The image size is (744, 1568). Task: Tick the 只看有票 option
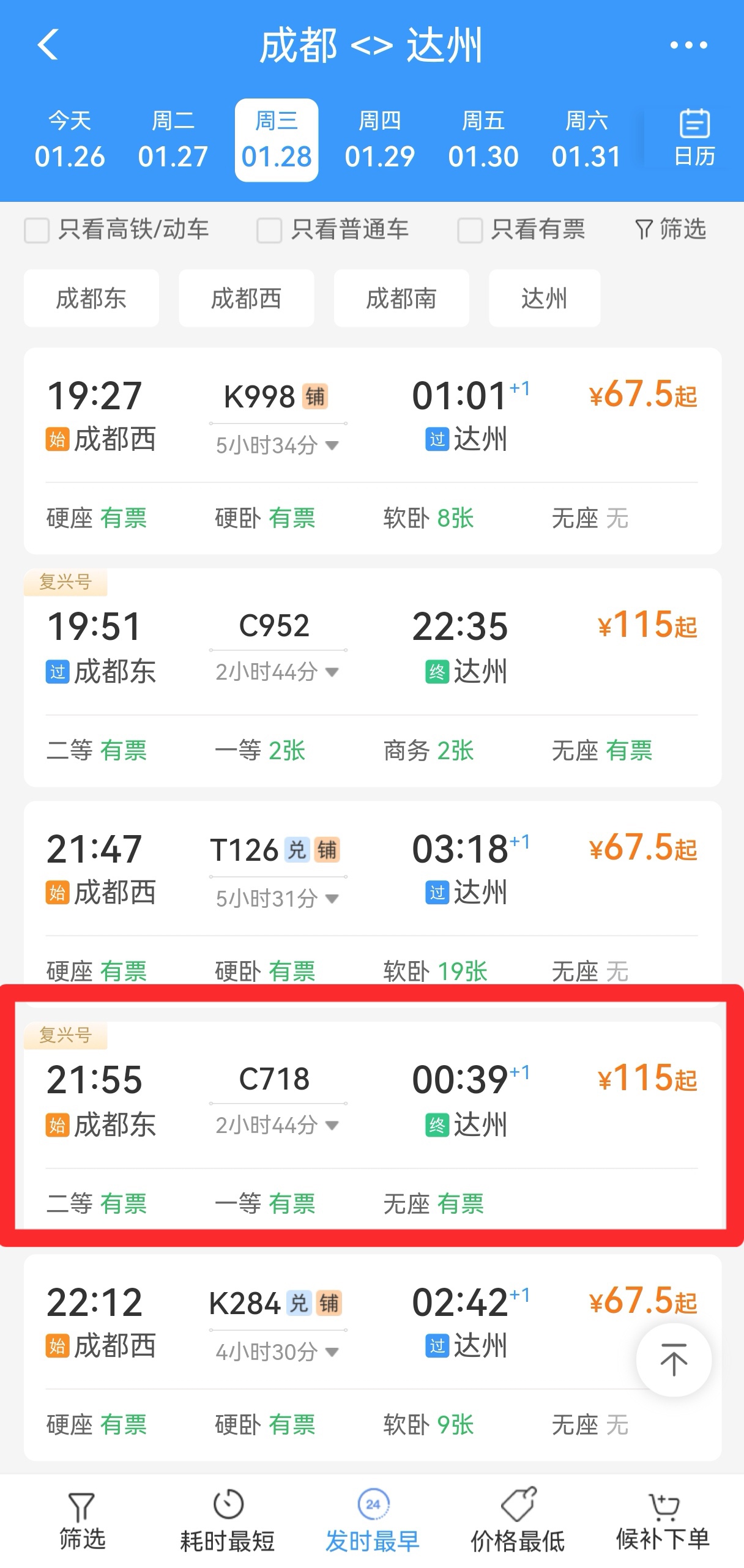470,231
